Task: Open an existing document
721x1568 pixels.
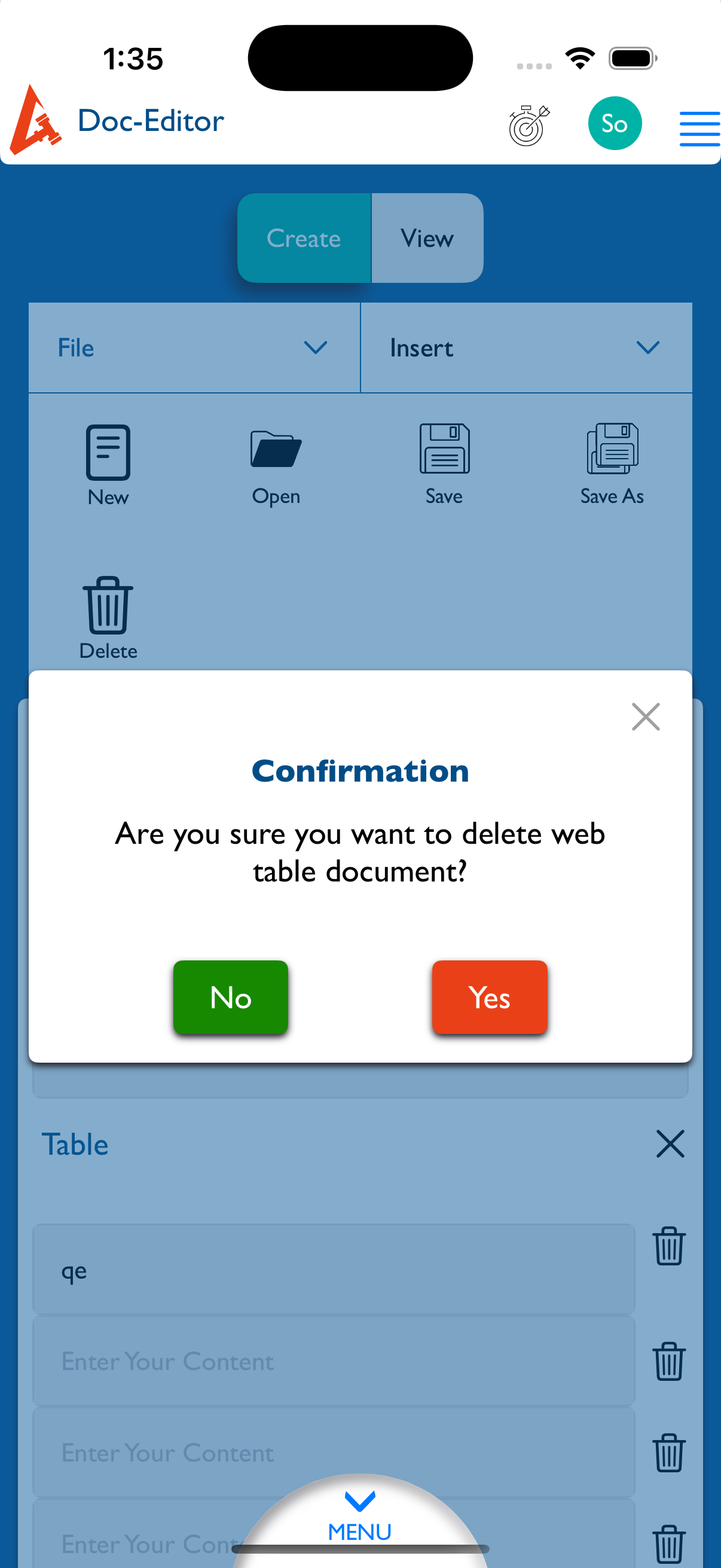Action: 276,465
